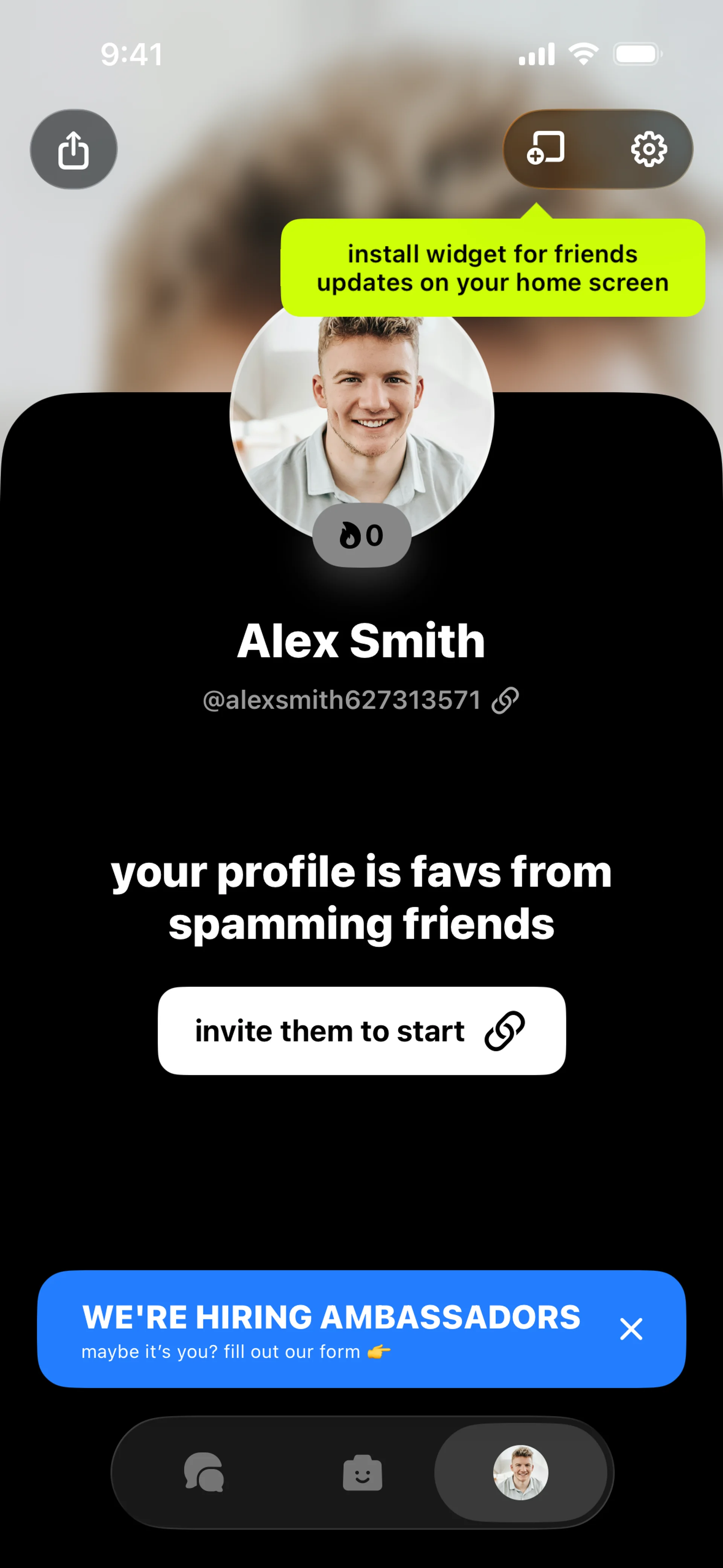Open the settings gear
The width and height of the screenshot is (723, 1568).
coord(649,148)
